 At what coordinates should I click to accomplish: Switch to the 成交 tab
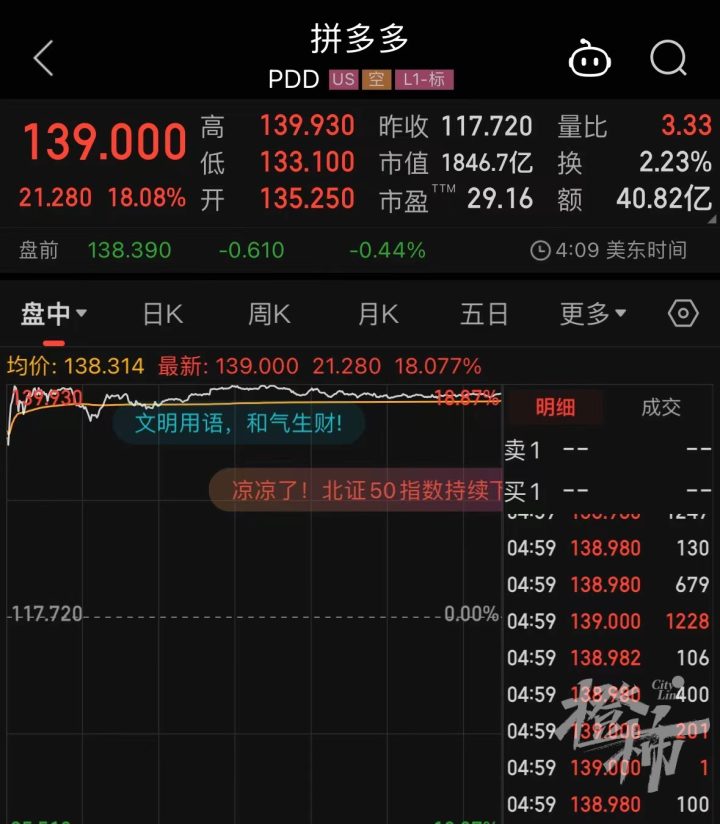pos(660,407)
